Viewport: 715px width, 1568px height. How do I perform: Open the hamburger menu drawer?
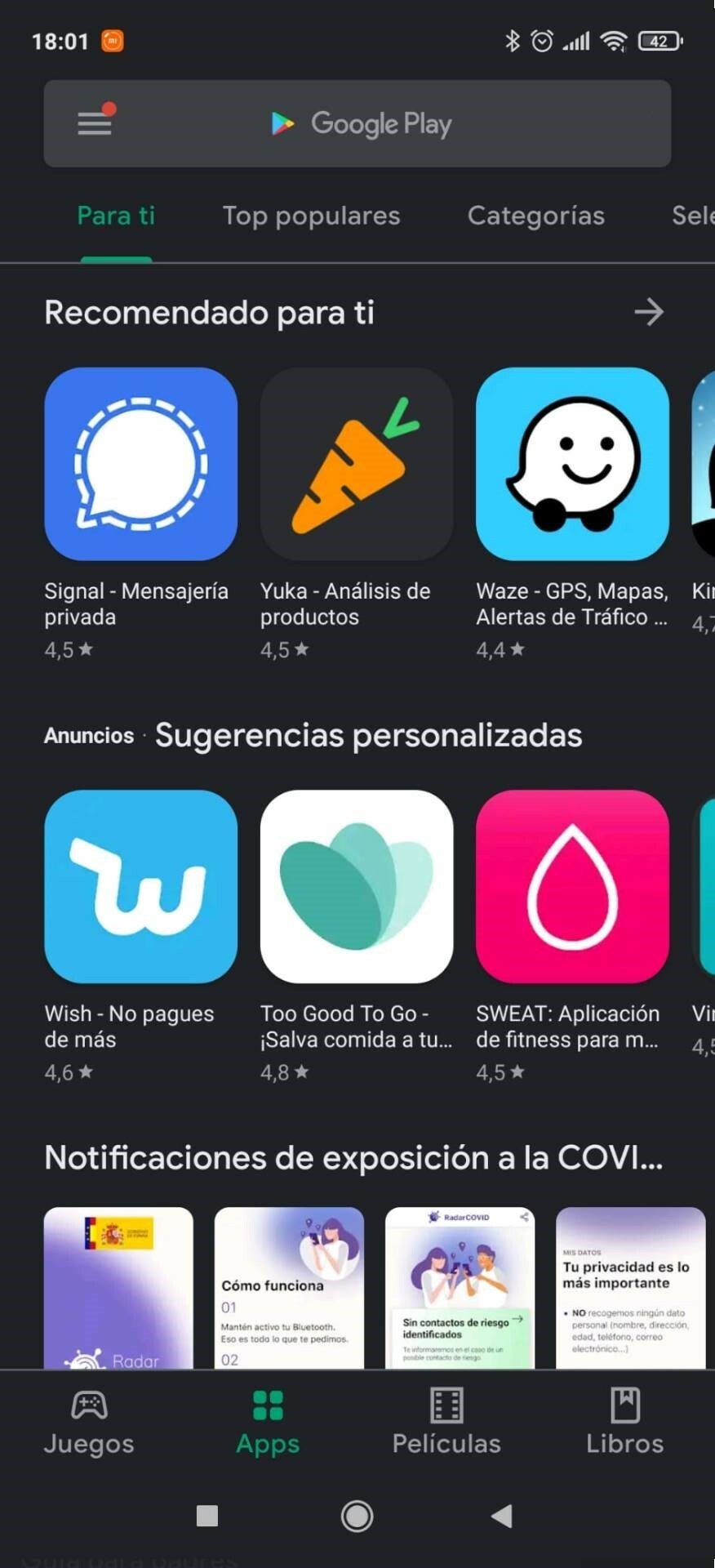pyautogui.click(x=95, y=123)
